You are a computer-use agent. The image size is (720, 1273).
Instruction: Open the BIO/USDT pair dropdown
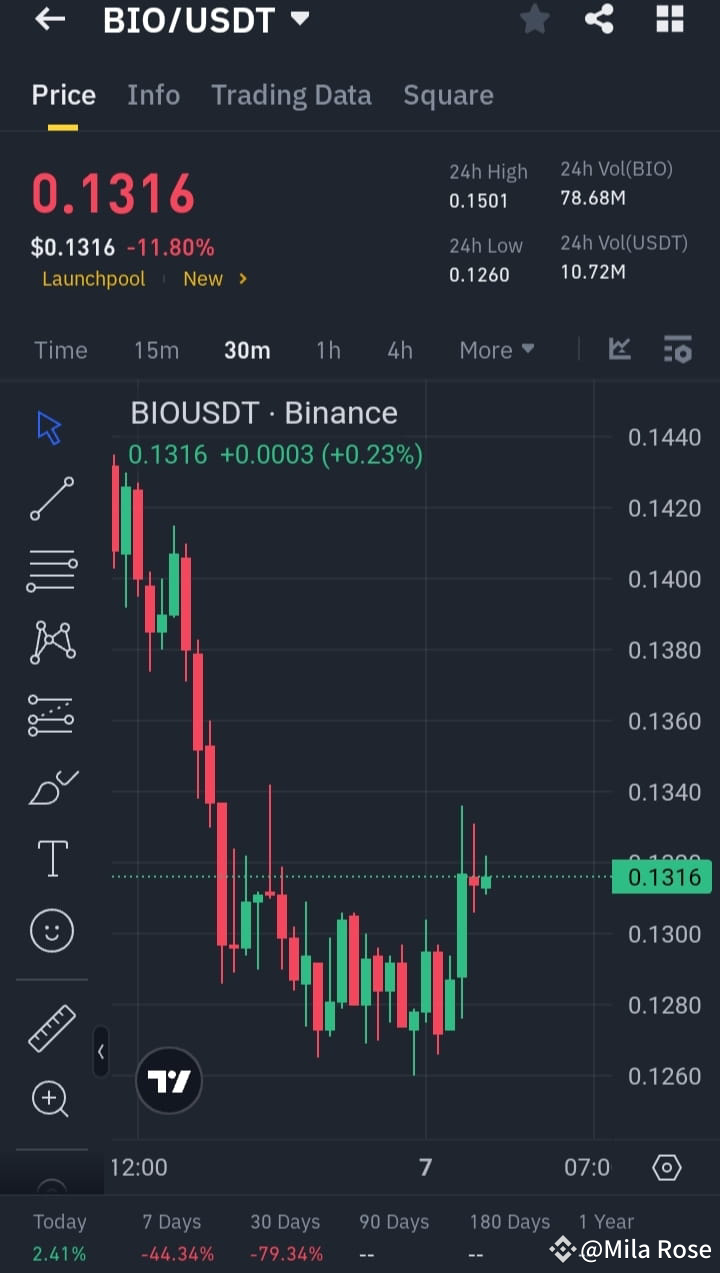(297, 17)
